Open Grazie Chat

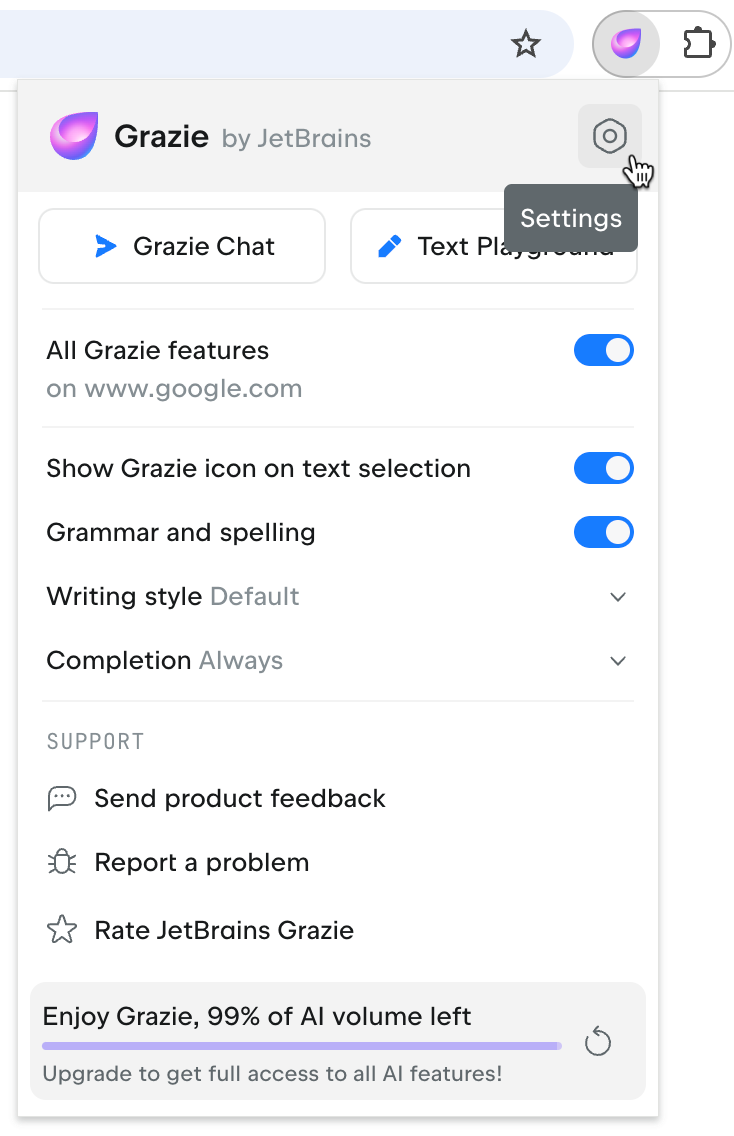pyautogui.click(x=182, y=246)
